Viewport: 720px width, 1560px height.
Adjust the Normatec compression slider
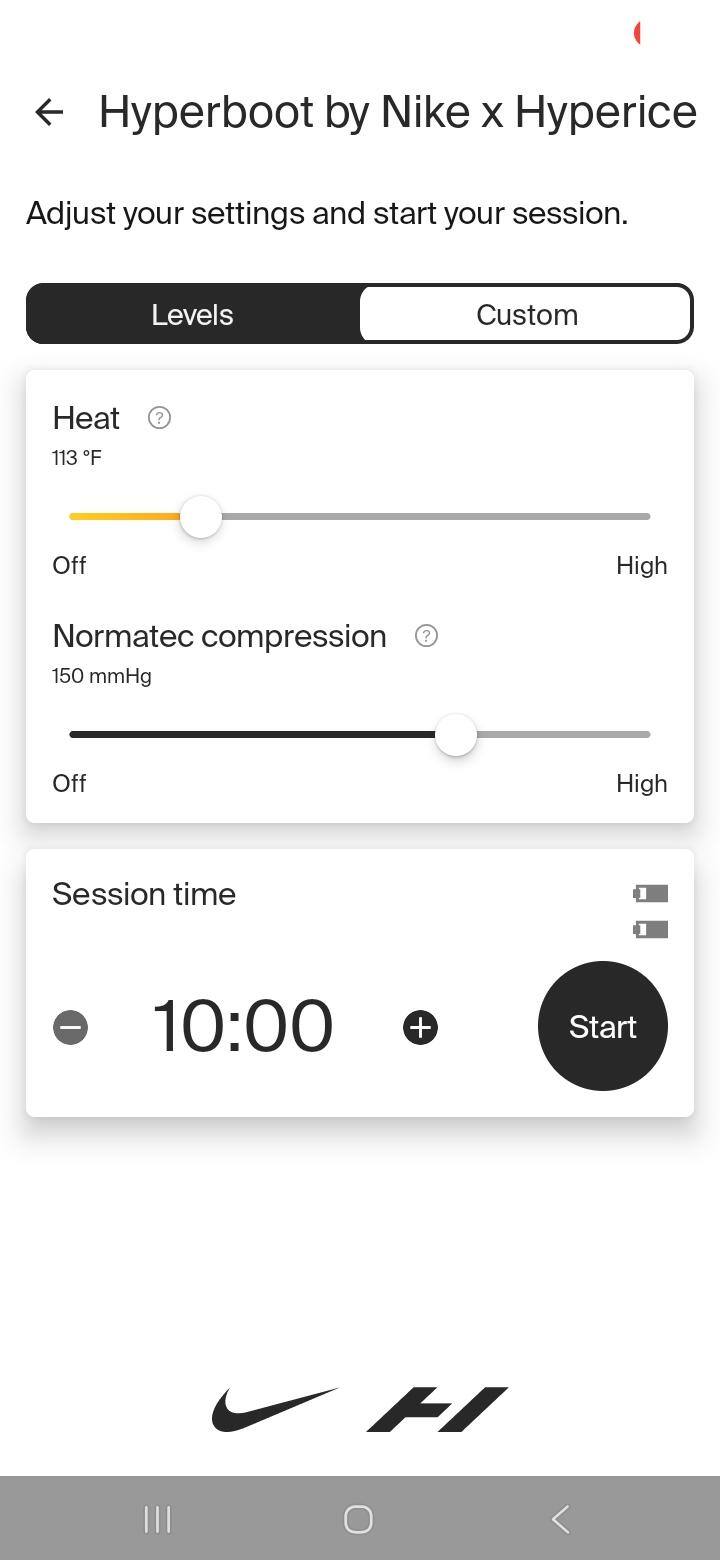(456, 734)
